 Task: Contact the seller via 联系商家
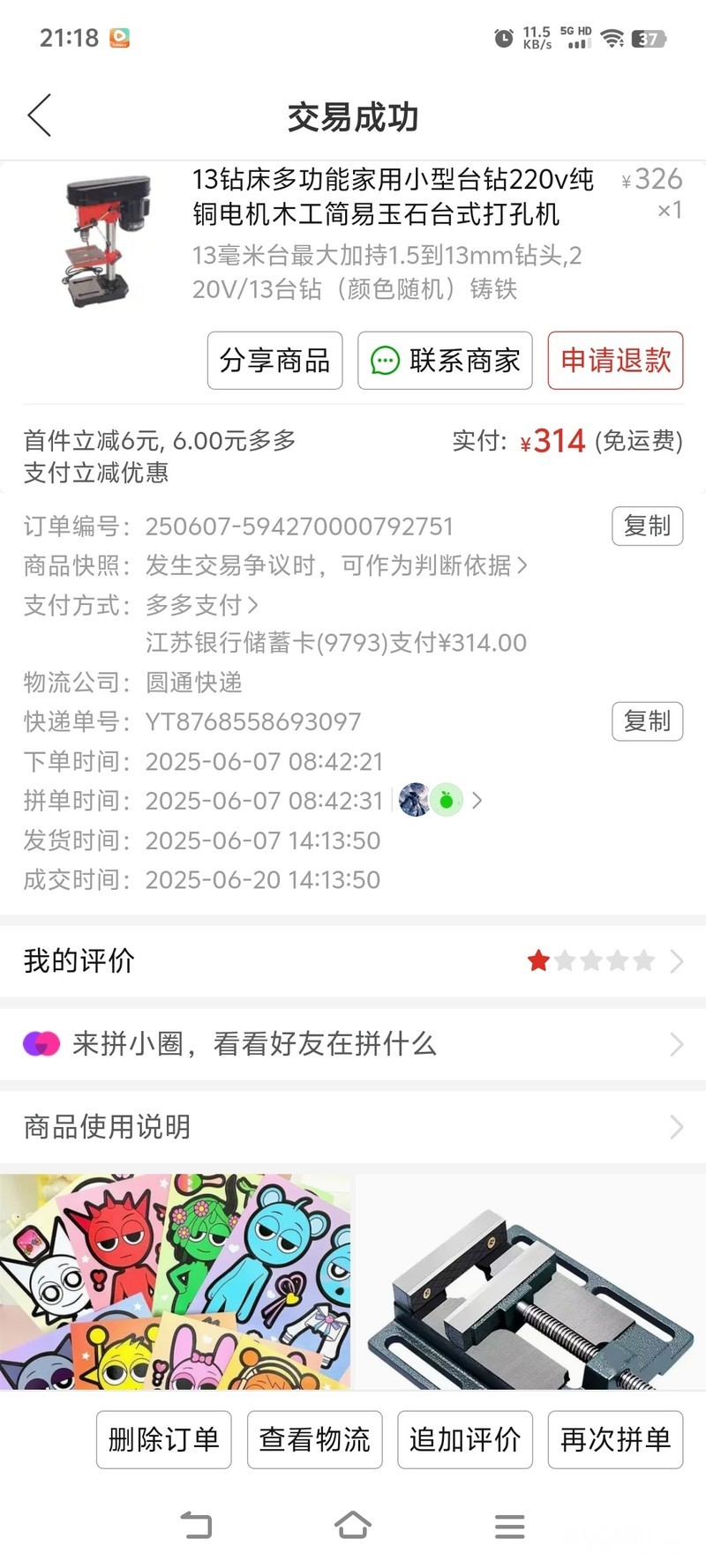pyautogui.click(x=445, y=361)
